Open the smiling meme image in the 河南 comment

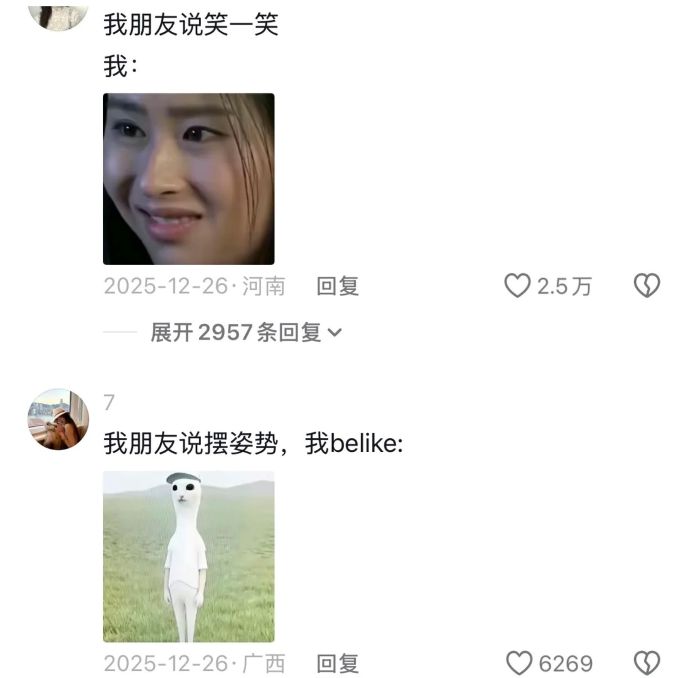tap(188, 179)
